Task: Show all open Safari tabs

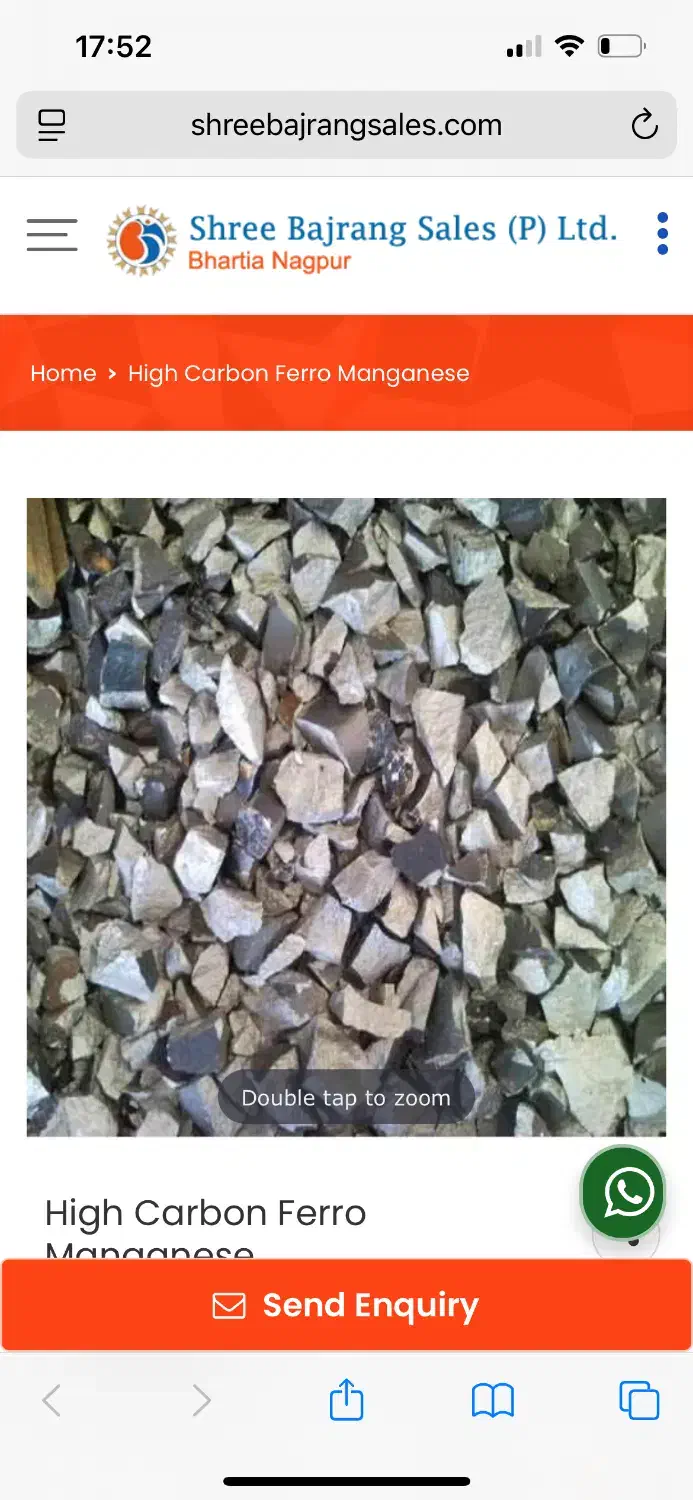Action: (x=639, y=1400)
